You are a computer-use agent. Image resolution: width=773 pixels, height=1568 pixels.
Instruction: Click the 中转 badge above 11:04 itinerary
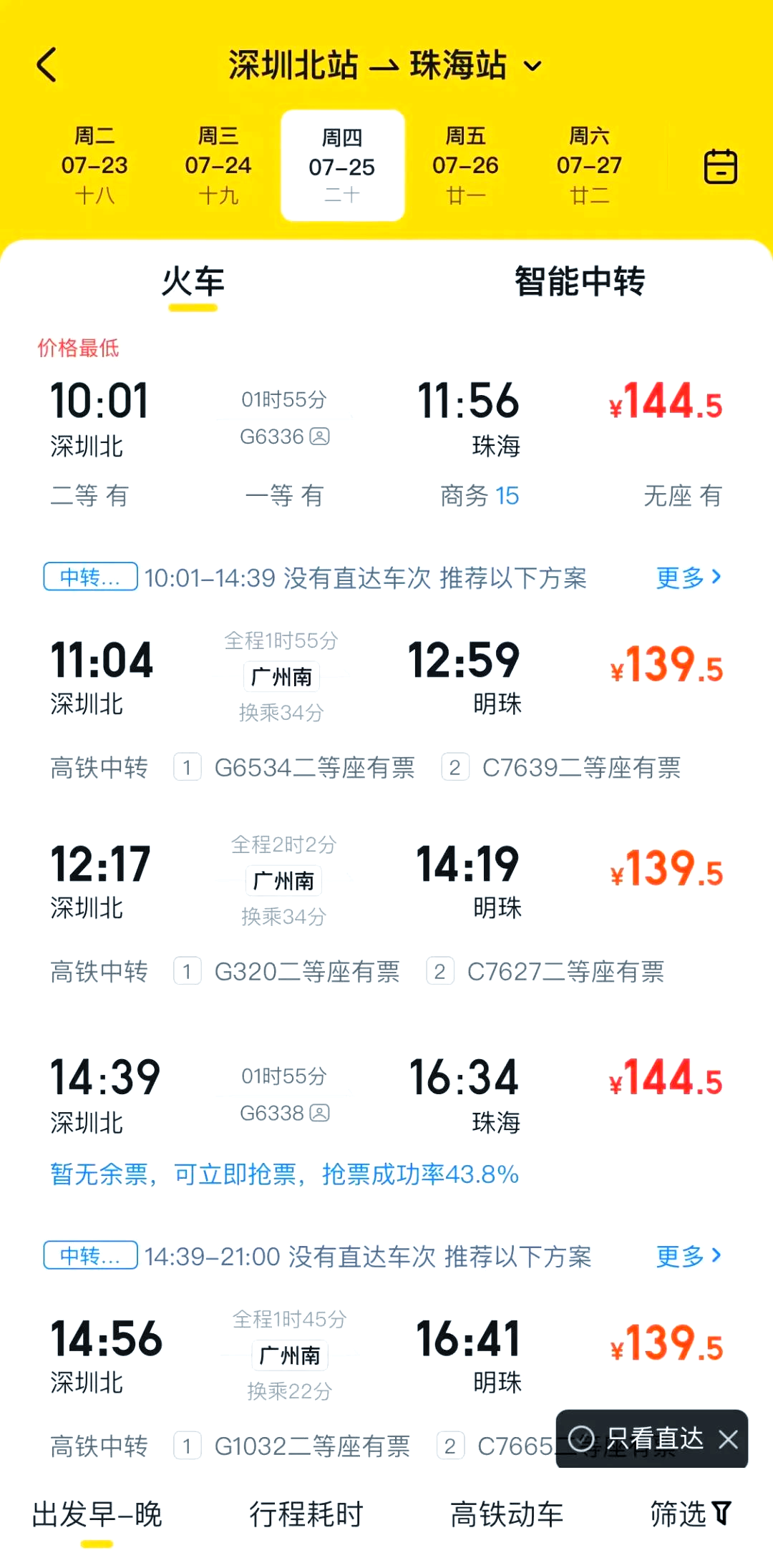coord(89,578)
